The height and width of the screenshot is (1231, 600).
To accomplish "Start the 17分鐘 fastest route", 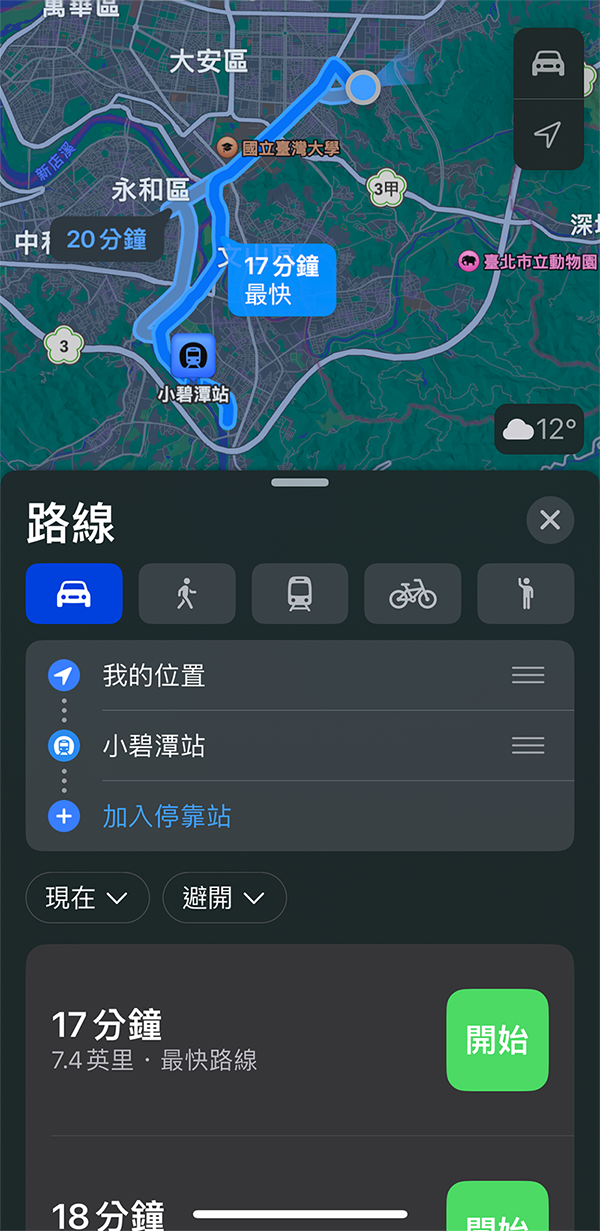I will coord(497,1040).
